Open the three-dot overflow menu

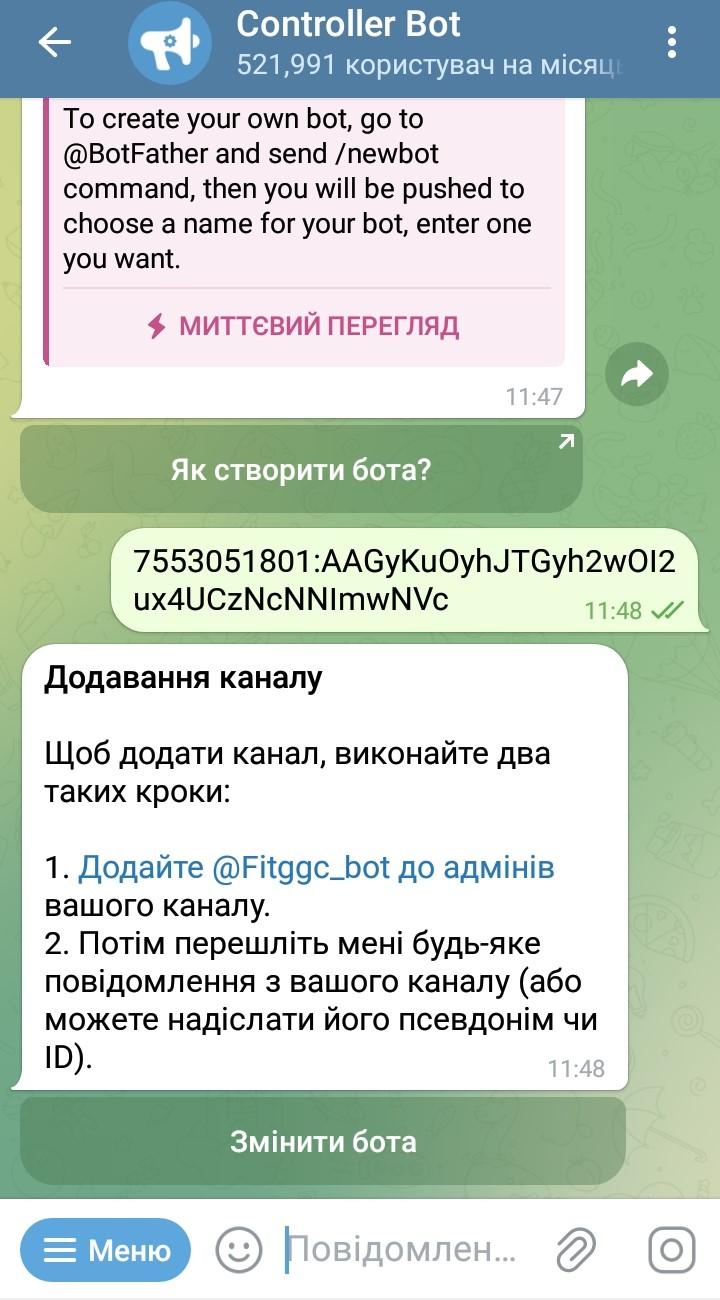click(x=672, y=42)
